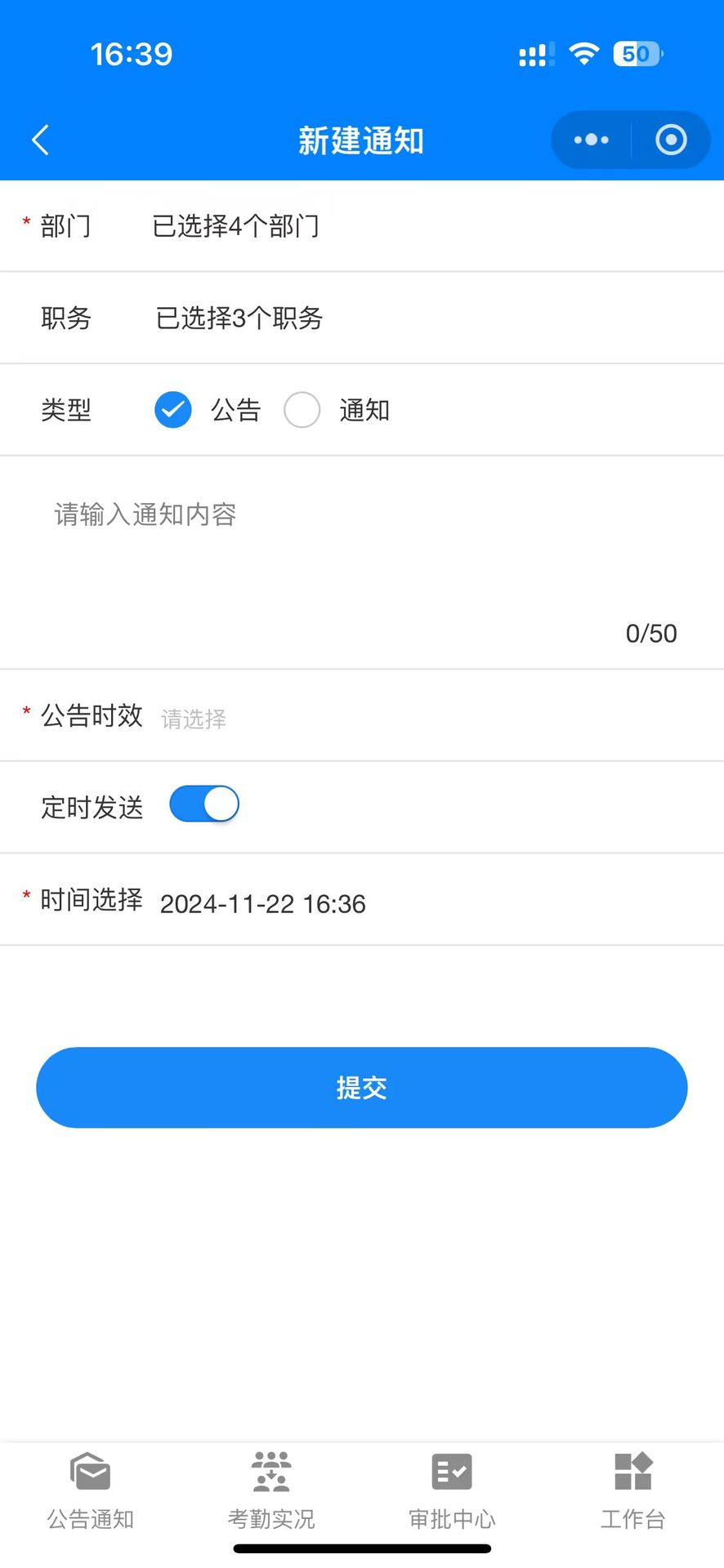Screen dimensions: 724x1568
Task: Change the 时间选择 date and time
Action: click(x=262, y=903)
